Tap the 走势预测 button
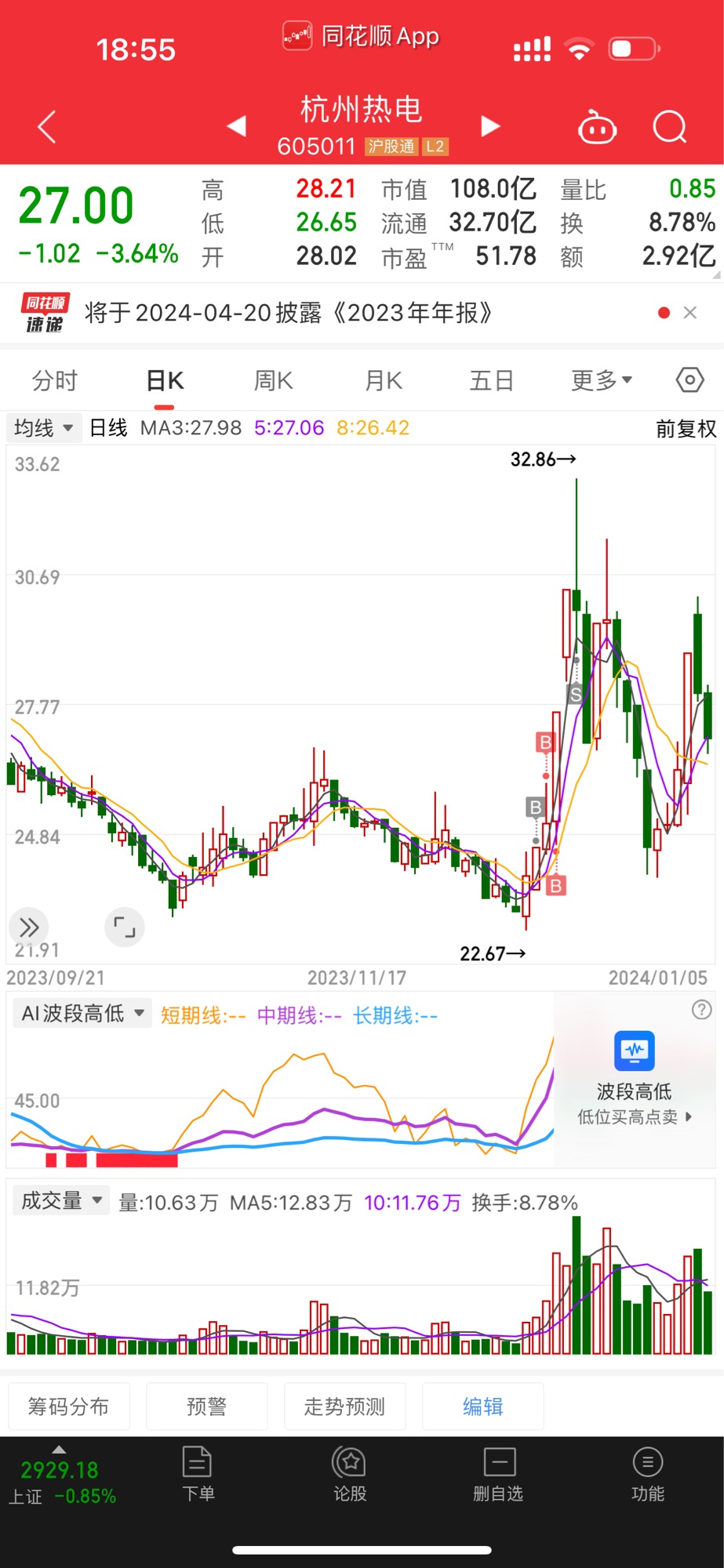This screenshot has height=1568, width=724. 344,1406
